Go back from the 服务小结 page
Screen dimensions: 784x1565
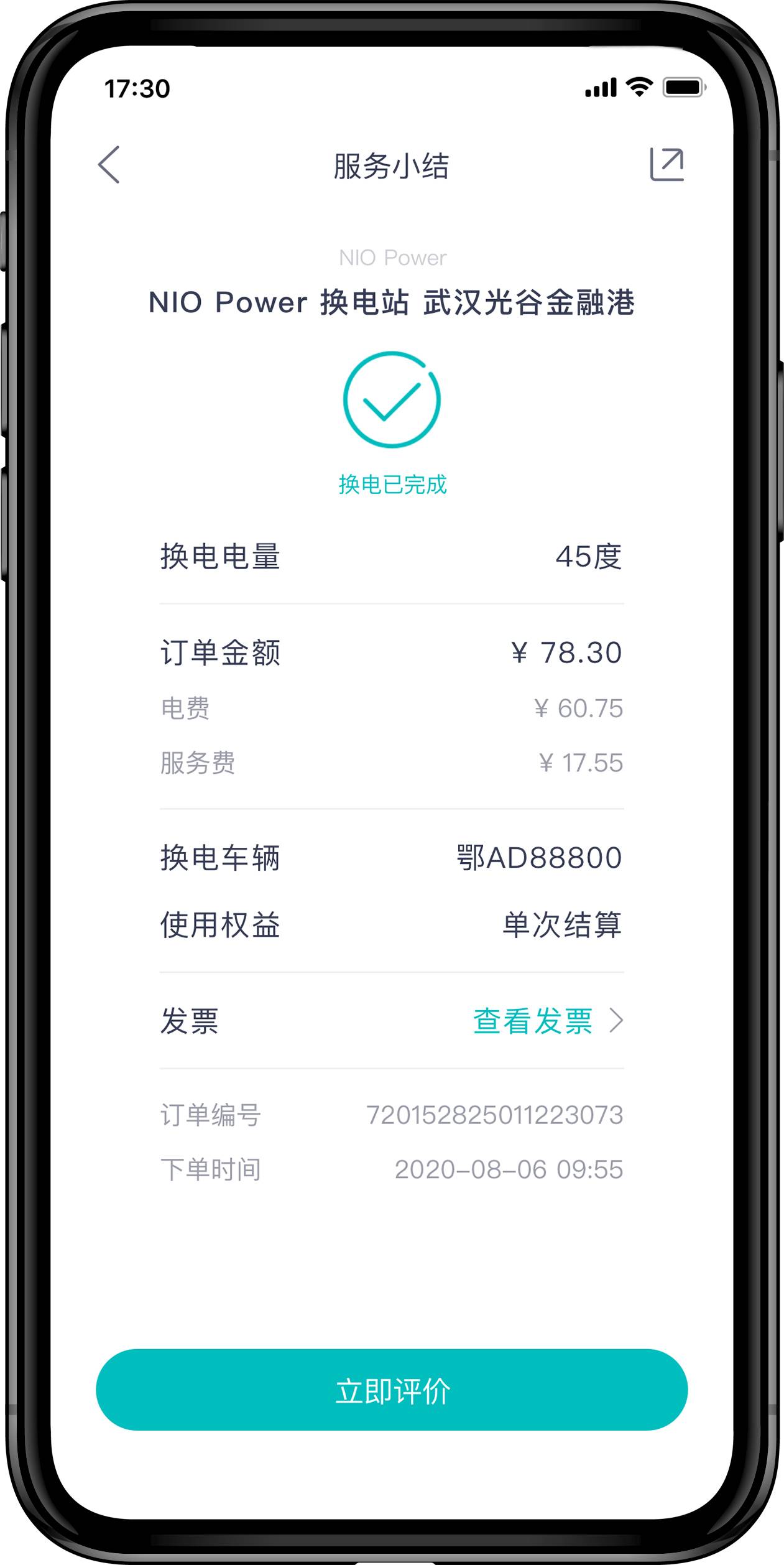[109, 165]
